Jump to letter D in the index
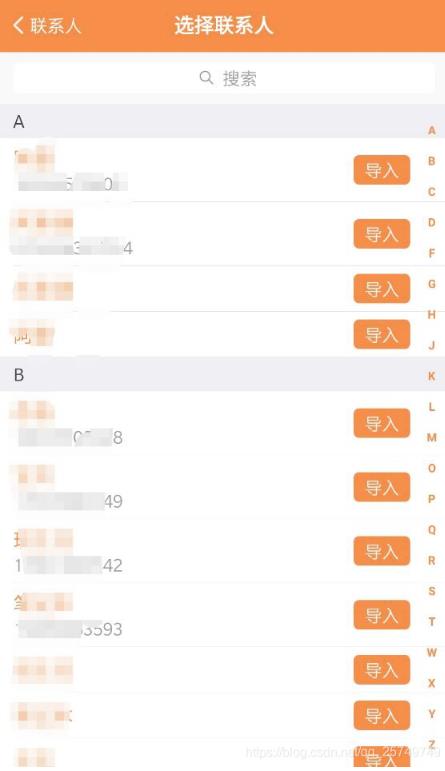The width and height of the screenshot is (445, 771). pyautogui.click(x=431, y=223)
